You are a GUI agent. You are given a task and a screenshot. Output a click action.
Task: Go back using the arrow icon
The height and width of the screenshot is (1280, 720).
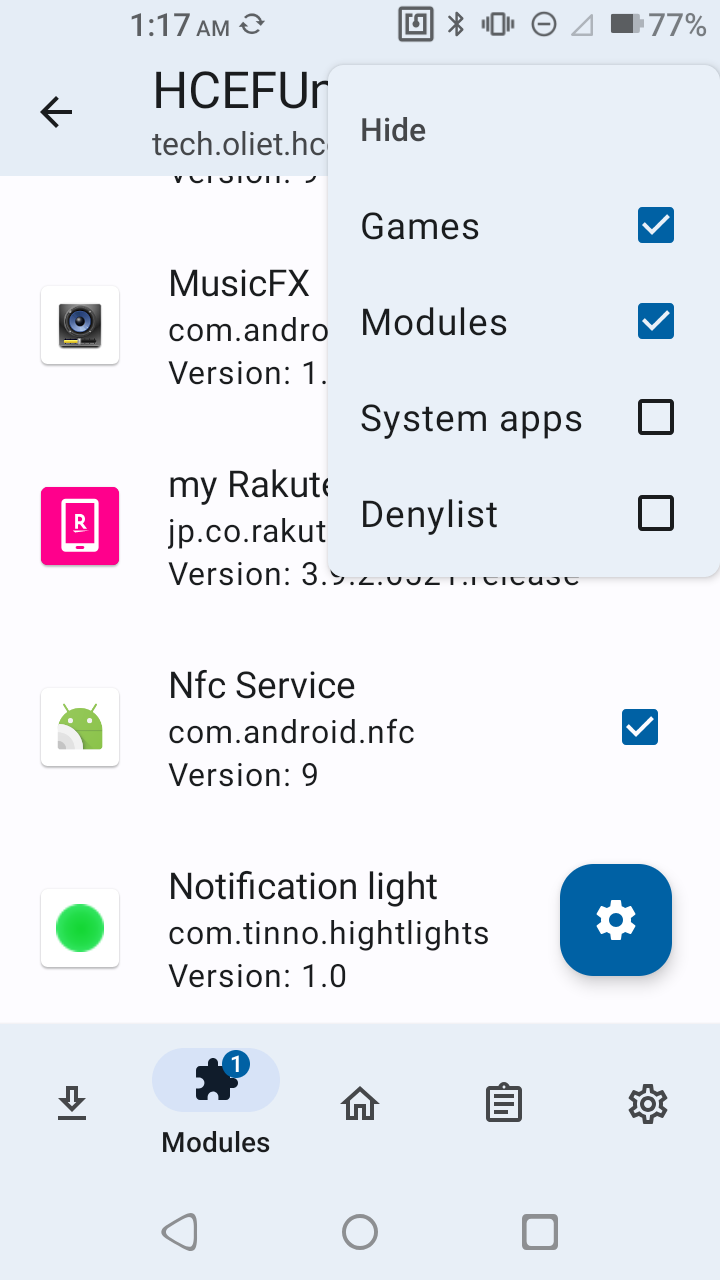pos(56,112)
